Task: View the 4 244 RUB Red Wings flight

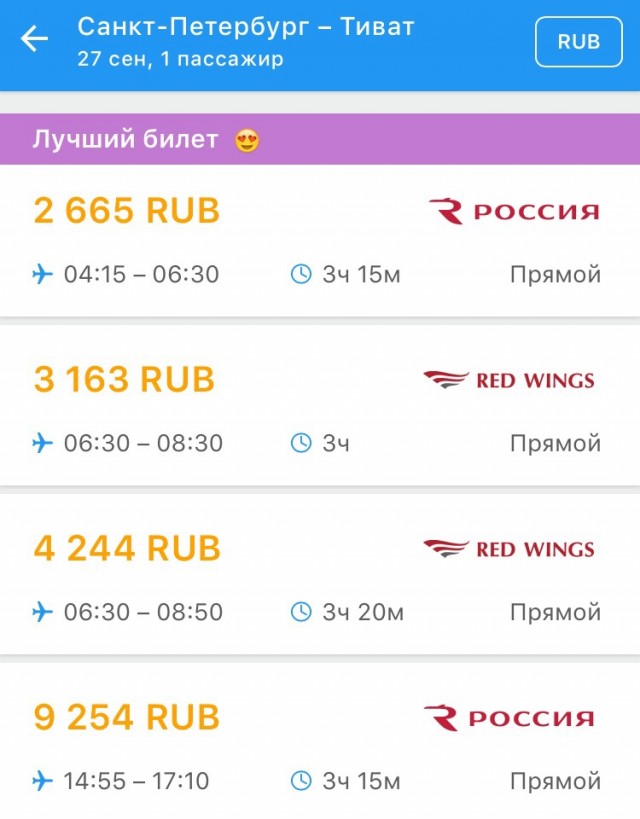Action: coord(320,579)
